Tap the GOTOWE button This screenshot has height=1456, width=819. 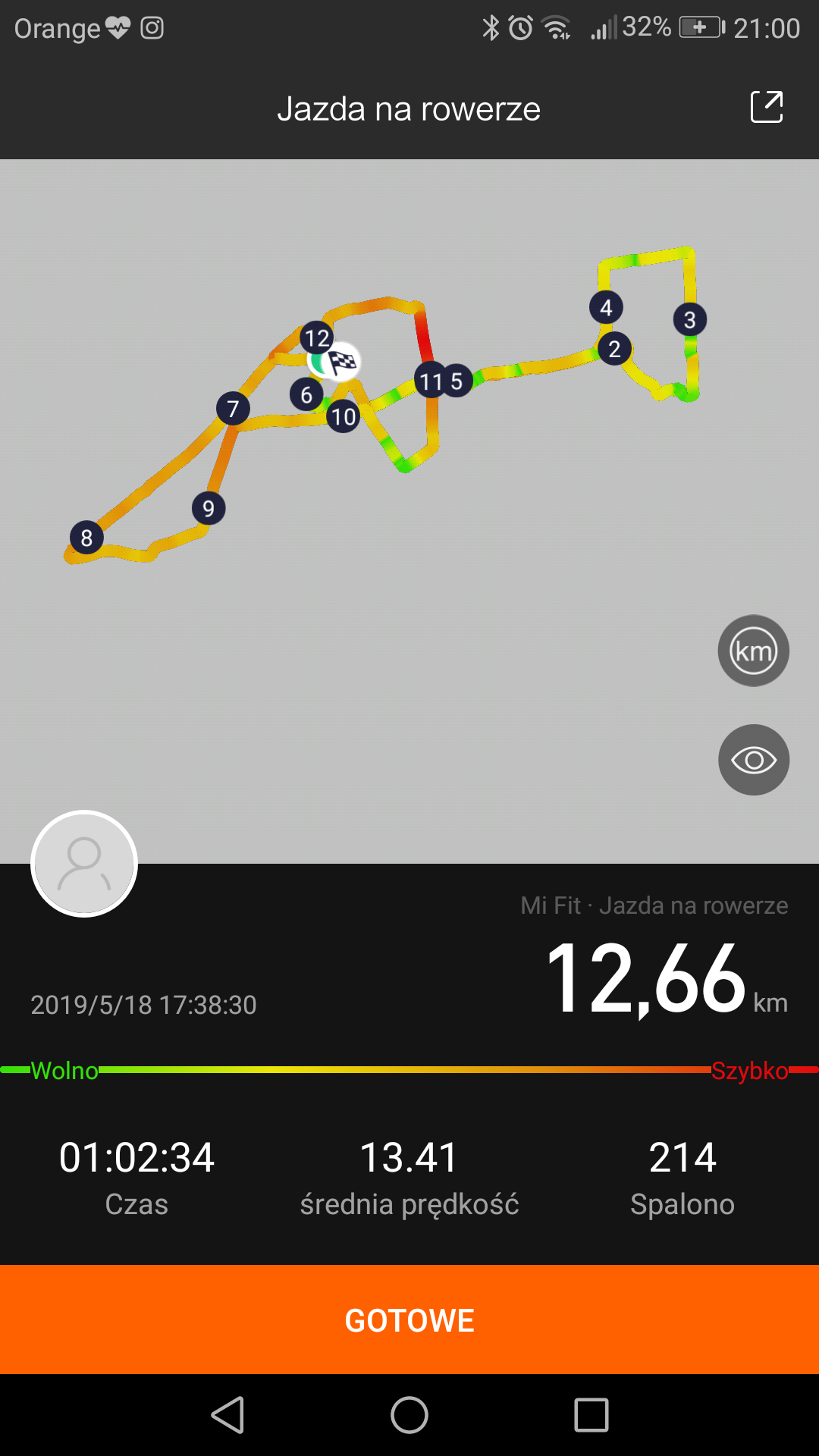click(x=409, y=1319)
